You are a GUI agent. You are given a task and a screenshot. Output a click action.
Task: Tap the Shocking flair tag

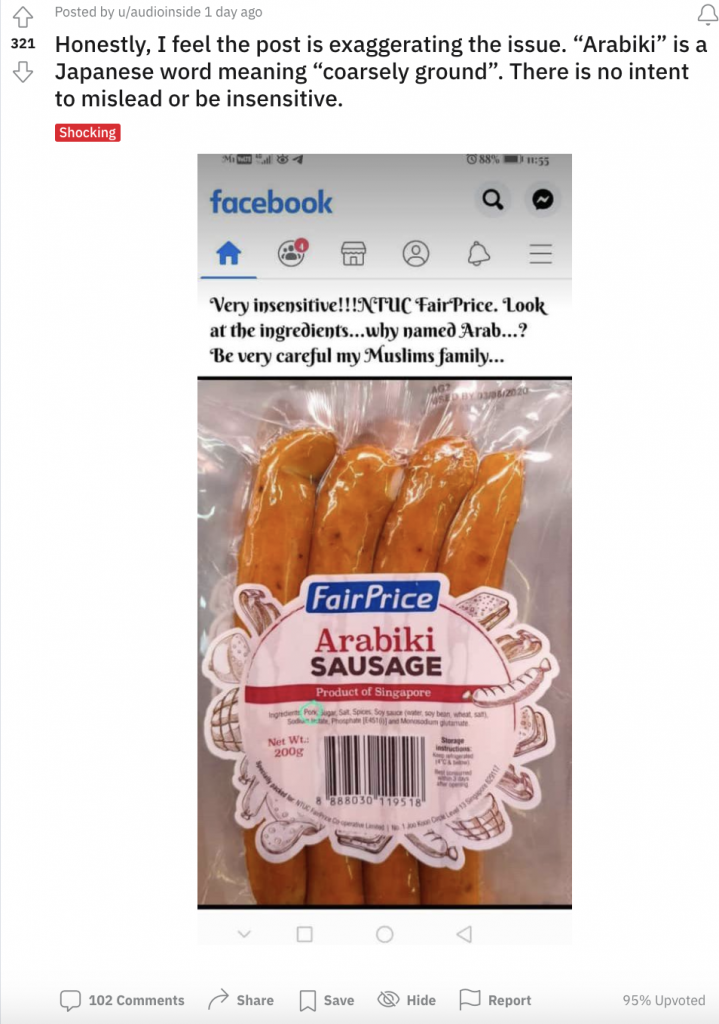tap(88, 133)
